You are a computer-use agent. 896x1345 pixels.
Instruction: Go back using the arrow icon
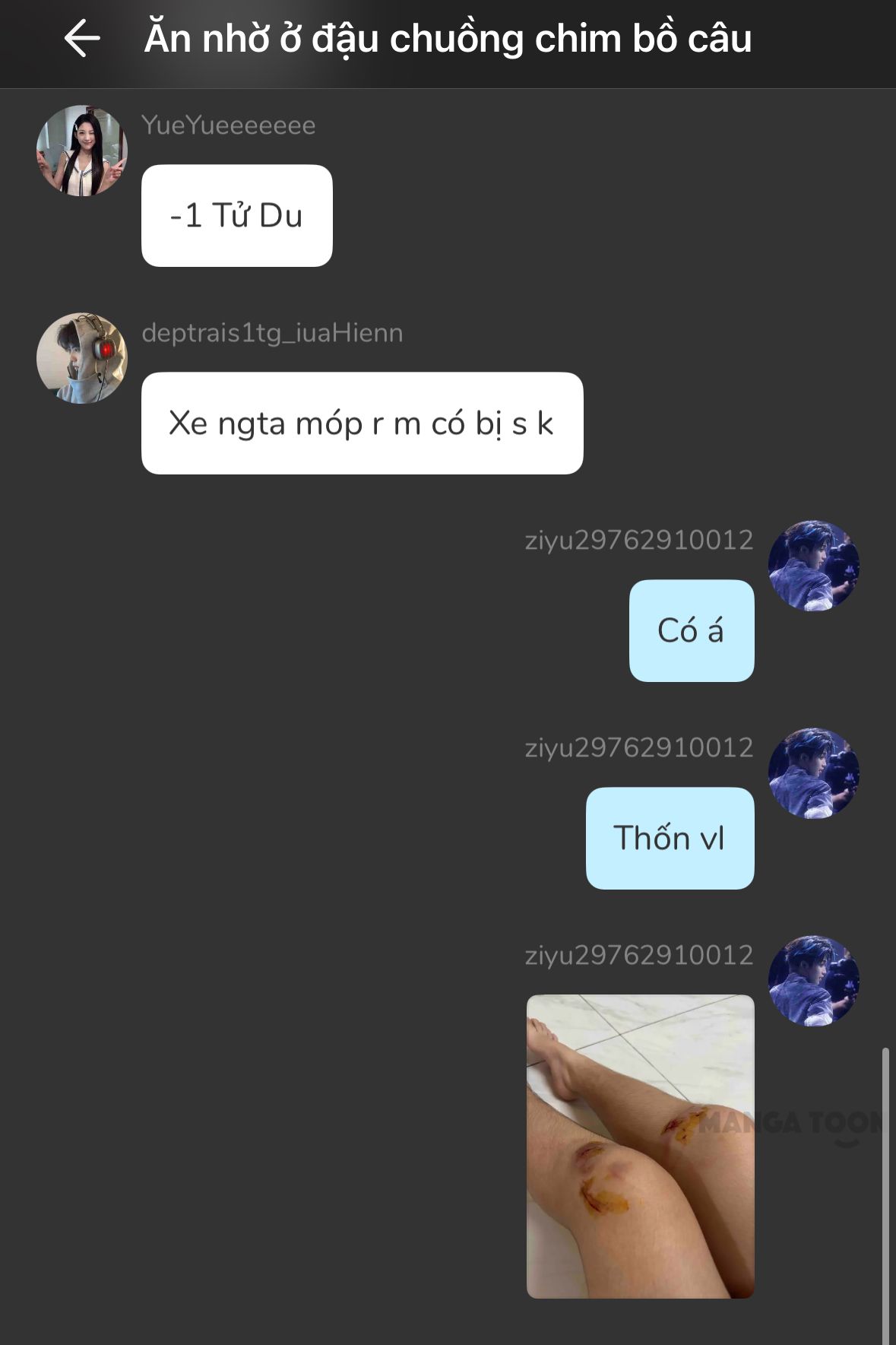pos(82,38)
